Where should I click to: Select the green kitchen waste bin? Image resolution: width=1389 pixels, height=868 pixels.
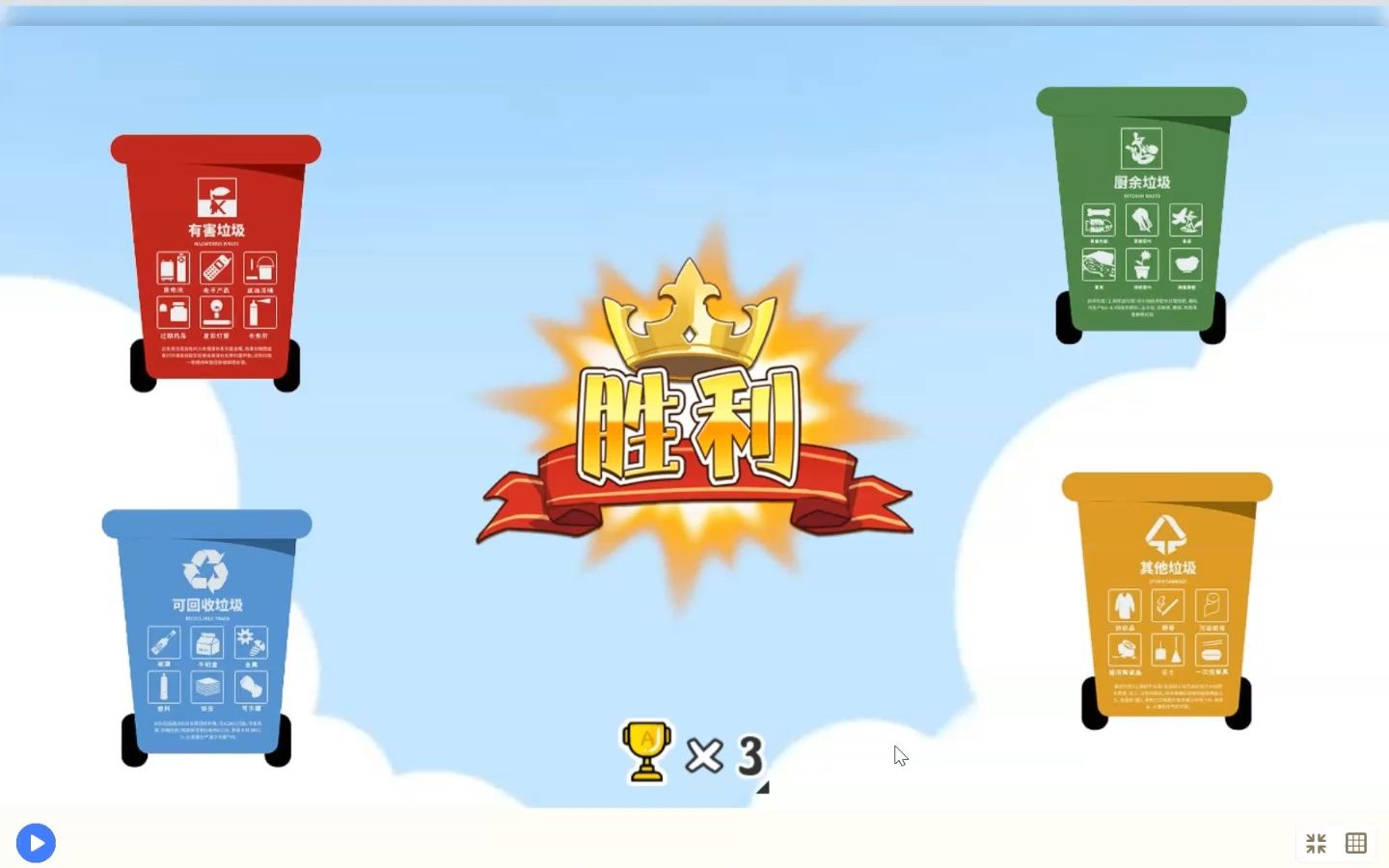(1141, 214)
